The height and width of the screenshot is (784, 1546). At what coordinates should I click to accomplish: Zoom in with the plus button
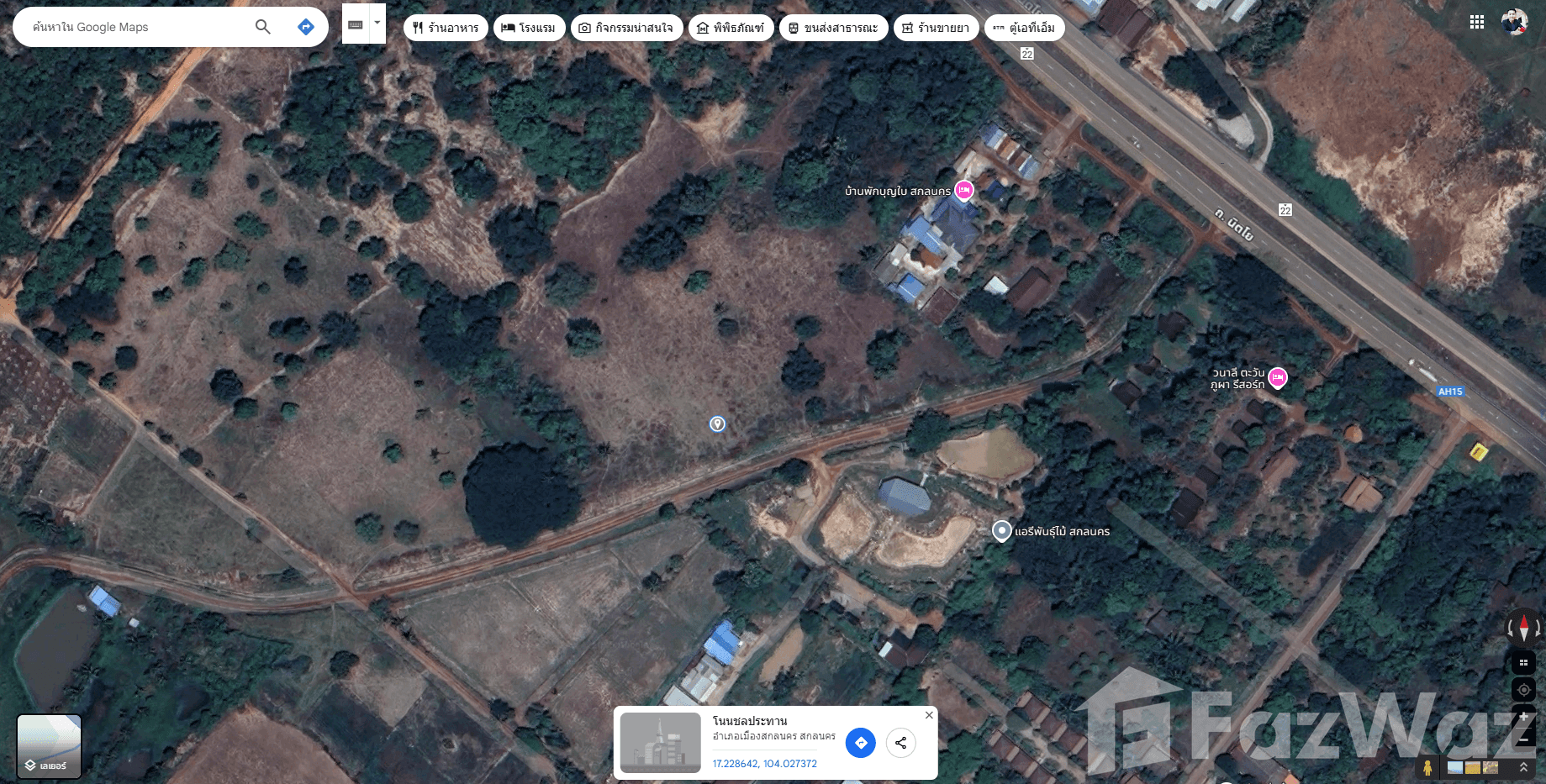pos(1523,717)
